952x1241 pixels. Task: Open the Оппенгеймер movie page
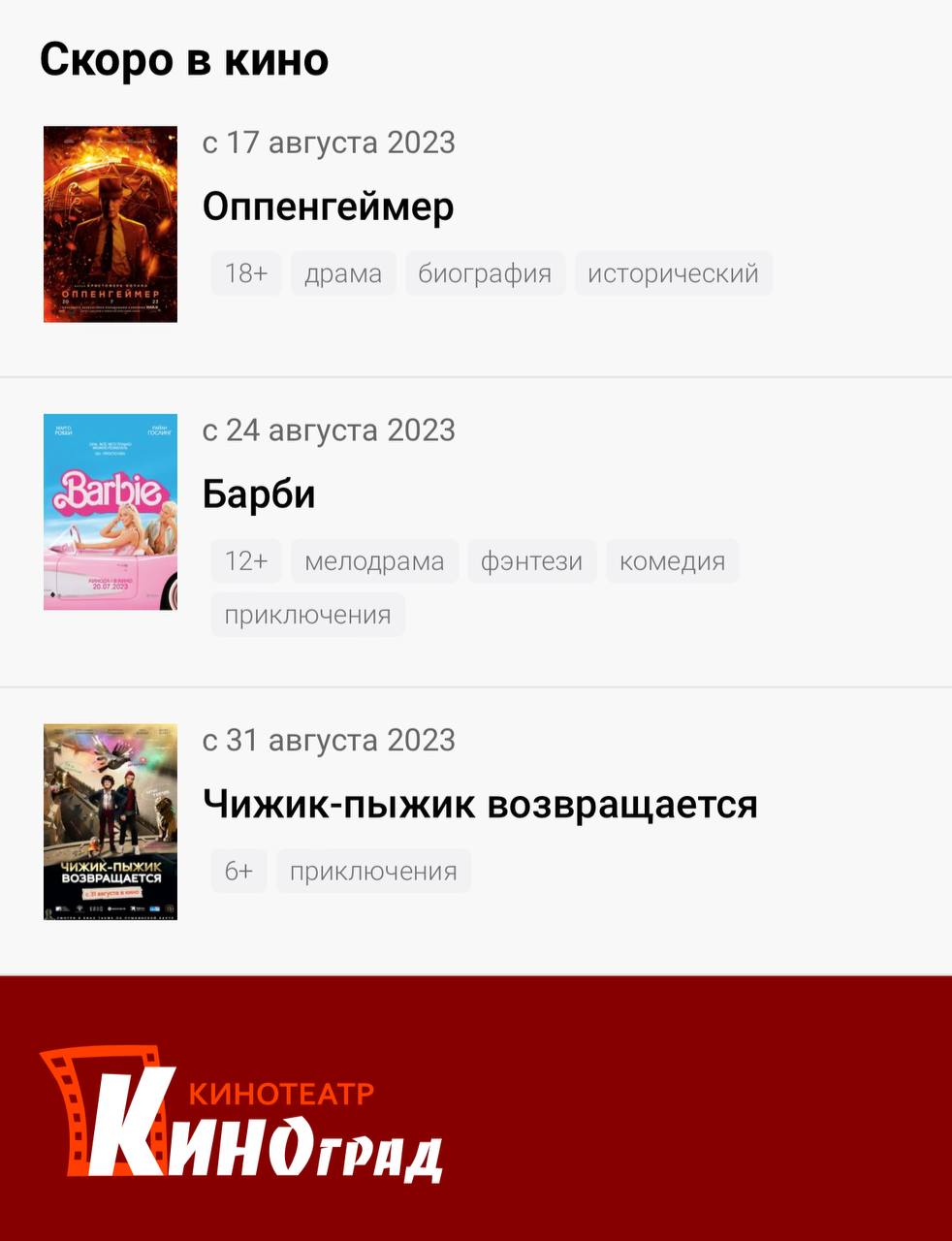[x=328, y=207]
